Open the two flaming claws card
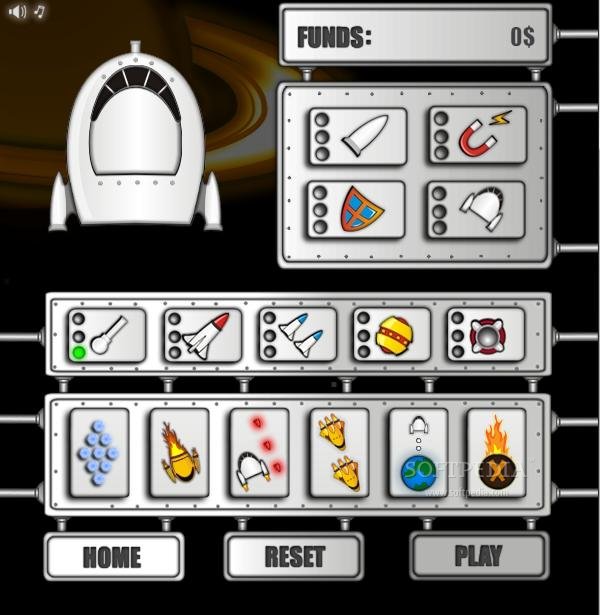Image resolution: width=600 pixels, height=615 pixels. pos(339,453)
